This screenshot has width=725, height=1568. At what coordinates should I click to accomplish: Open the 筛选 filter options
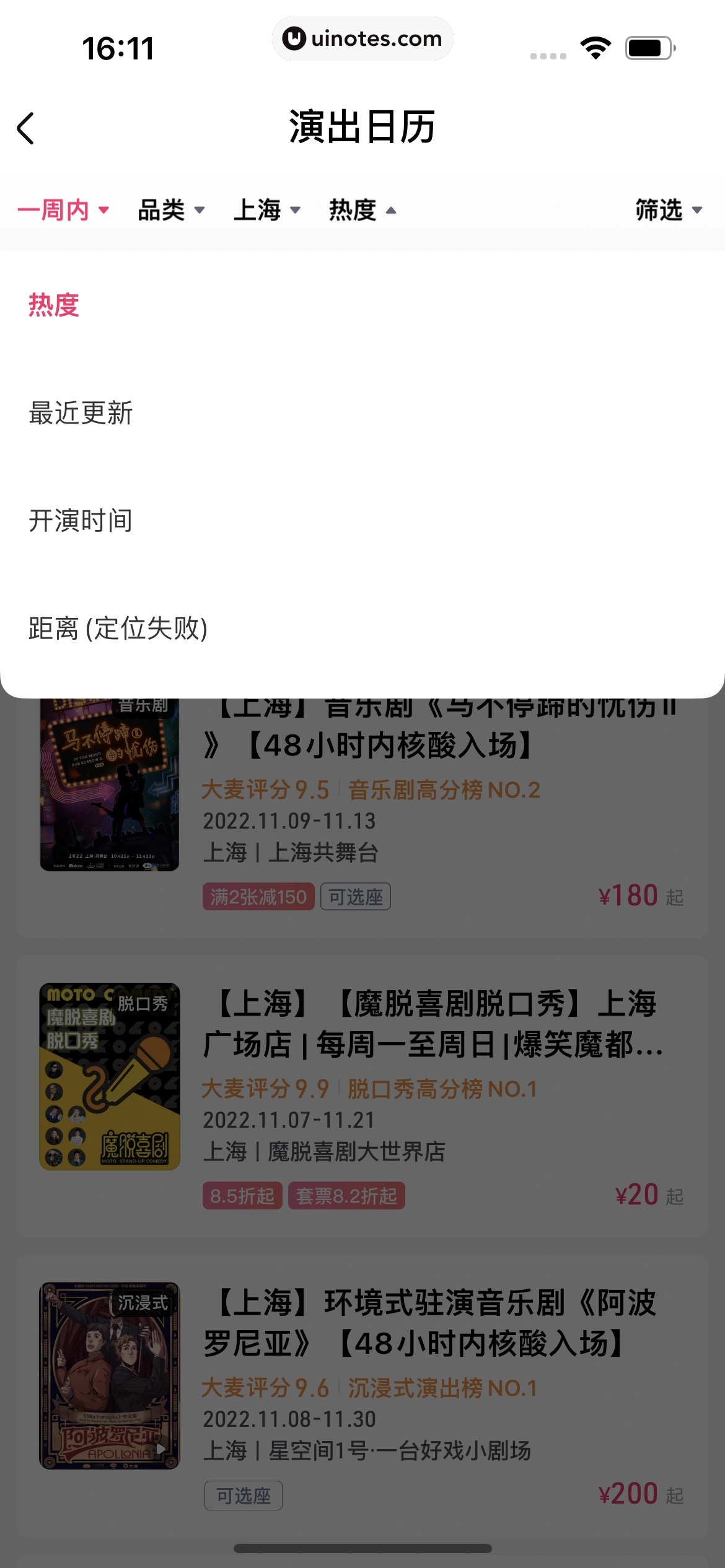(x=668, y=211)
